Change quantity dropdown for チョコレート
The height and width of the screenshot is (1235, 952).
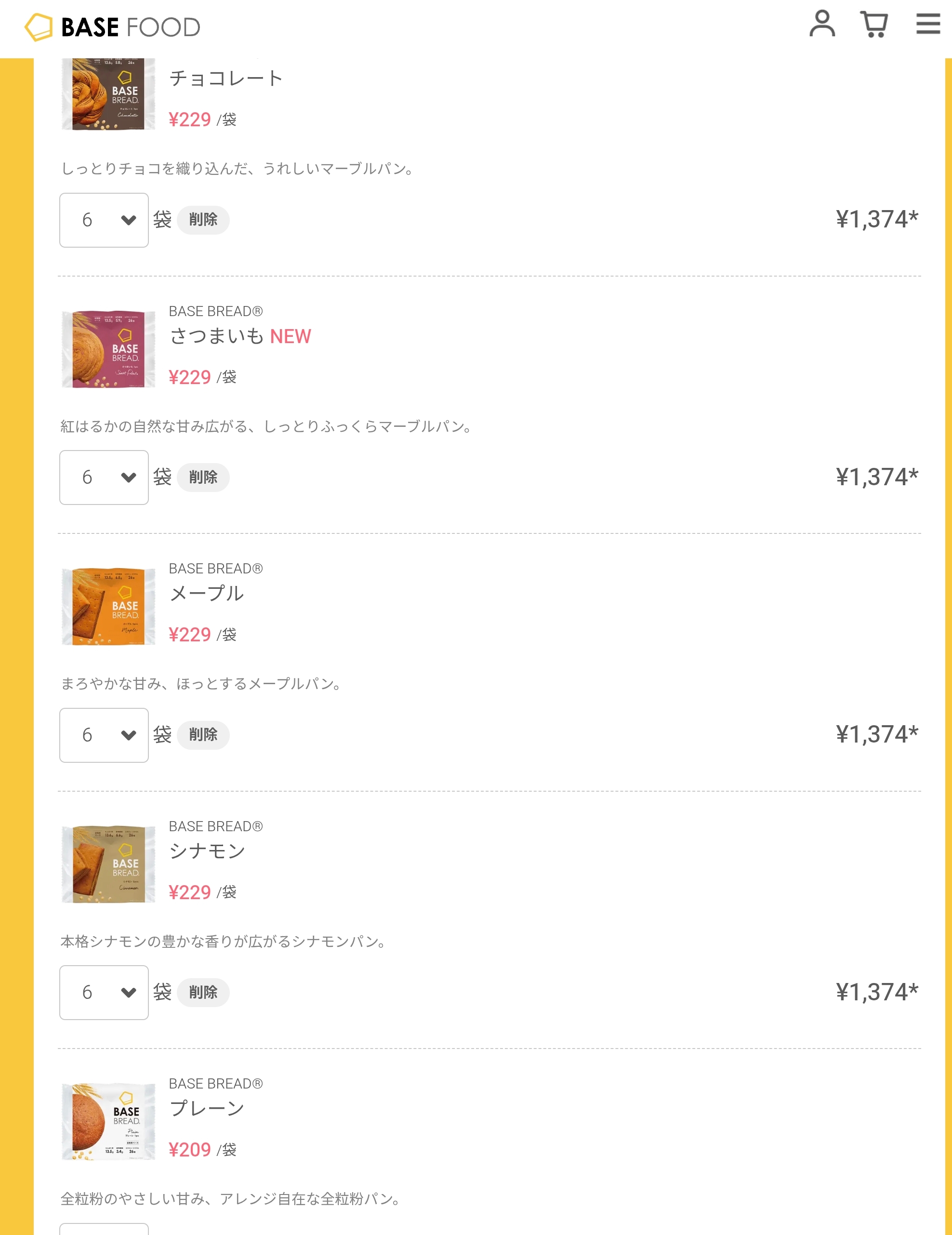(104, 220)
